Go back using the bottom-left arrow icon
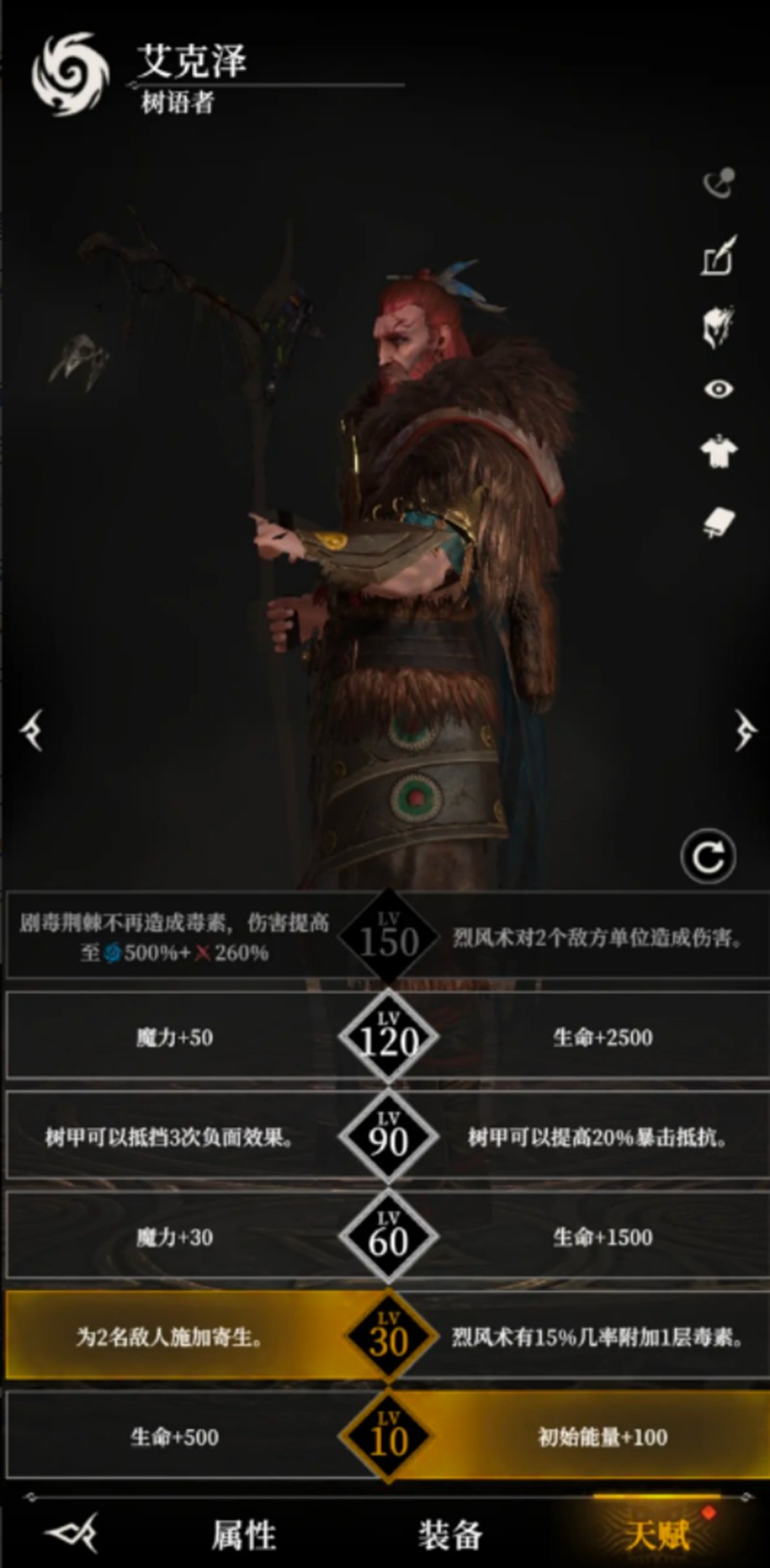Viewport: 770px width, 1568px height. coord(73,1531)
